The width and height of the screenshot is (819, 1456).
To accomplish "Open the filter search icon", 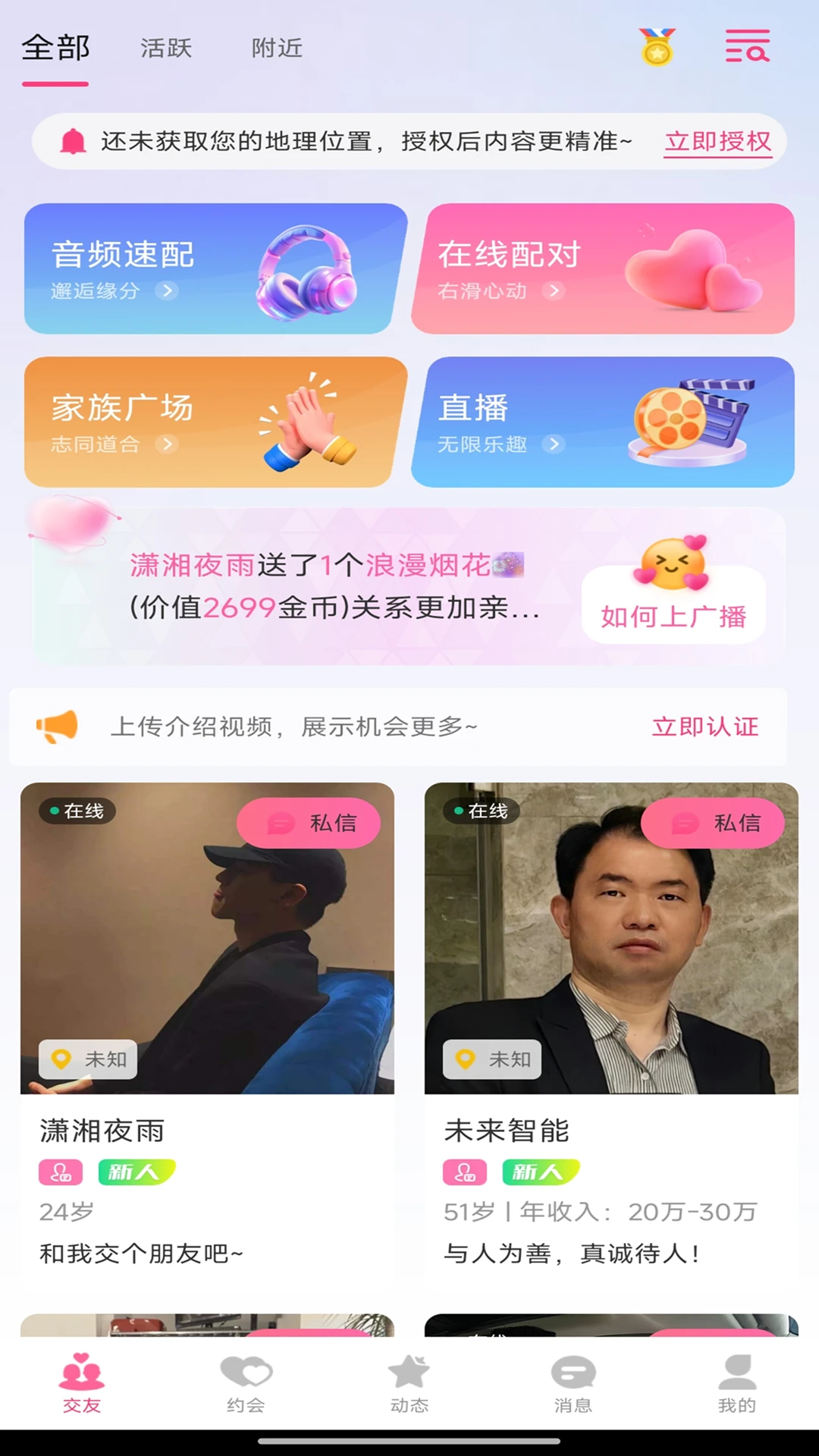I will 747,47.
